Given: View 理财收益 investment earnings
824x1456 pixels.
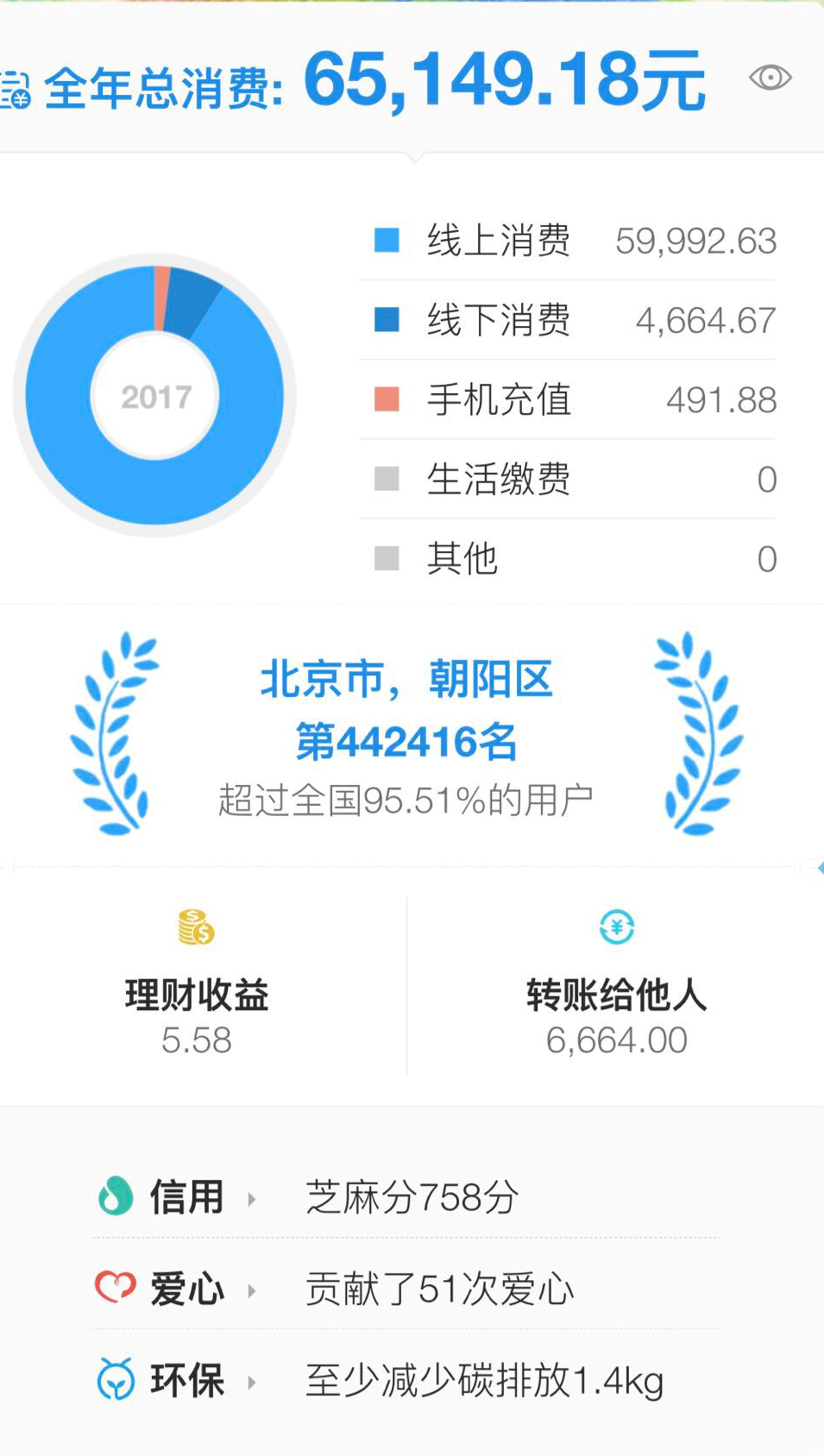Looking at the screenshot, I should click(x=197, y=987).
